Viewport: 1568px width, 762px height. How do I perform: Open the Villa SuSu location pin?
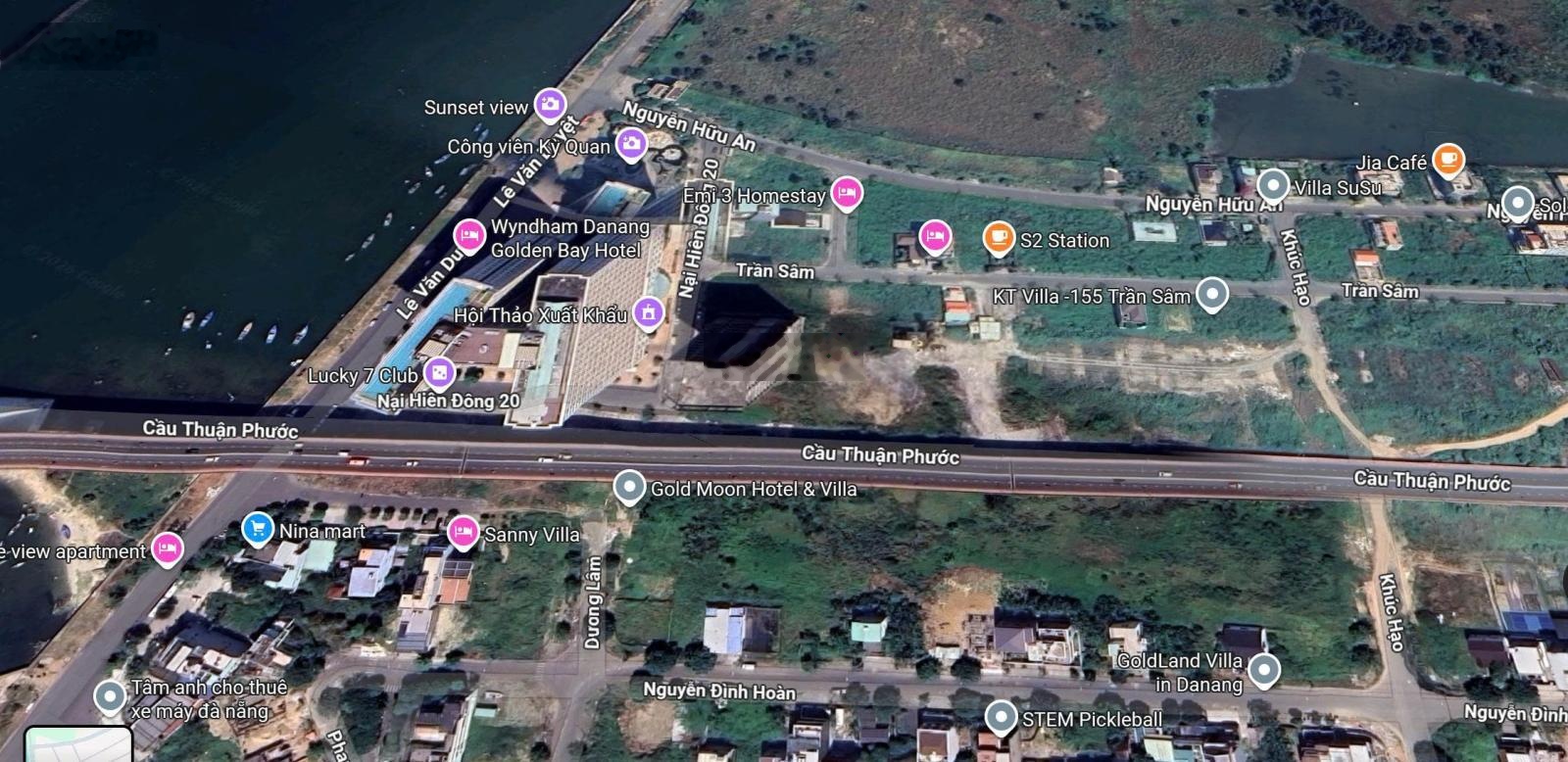(x=1272, y=185)
